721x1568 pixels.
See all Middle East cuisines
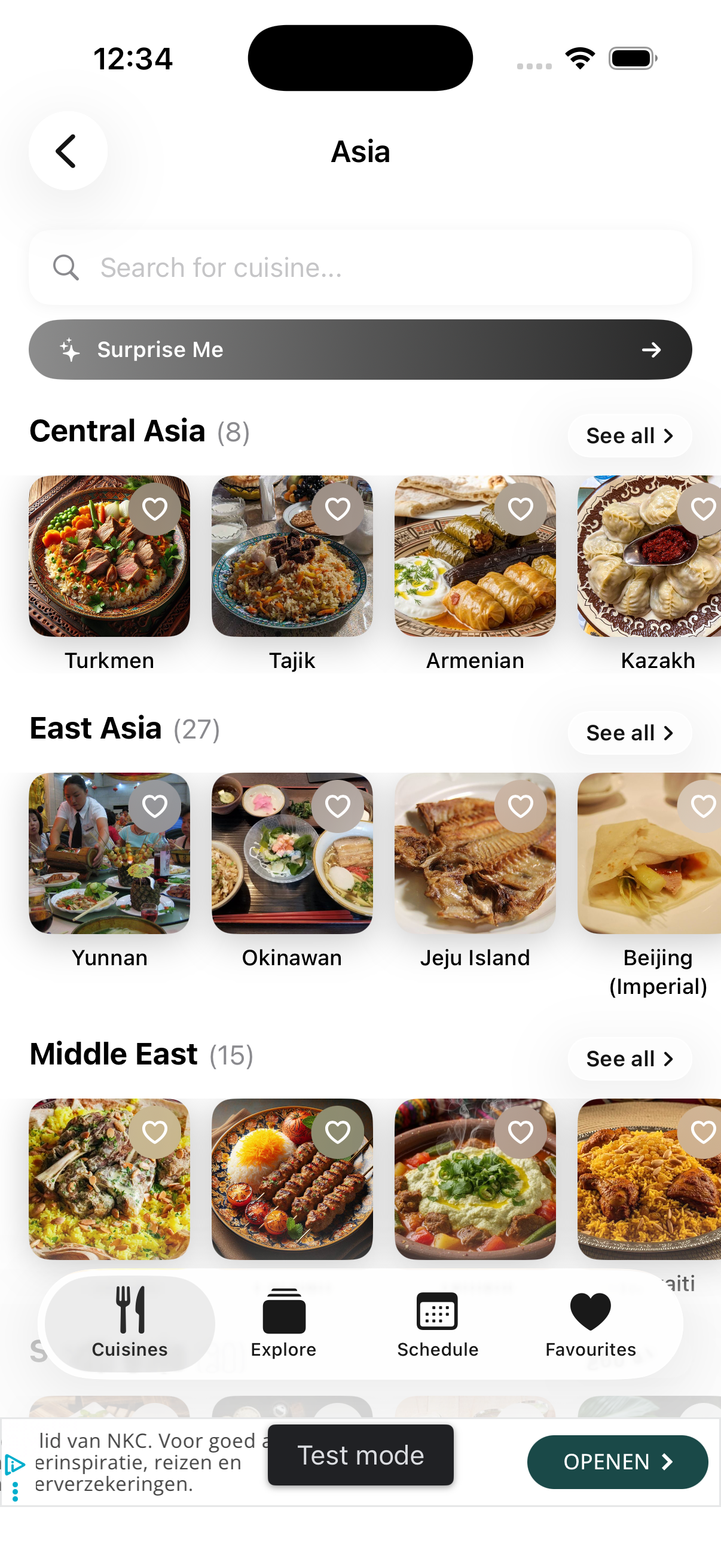pyautogui.click(x=630, y=1058)
